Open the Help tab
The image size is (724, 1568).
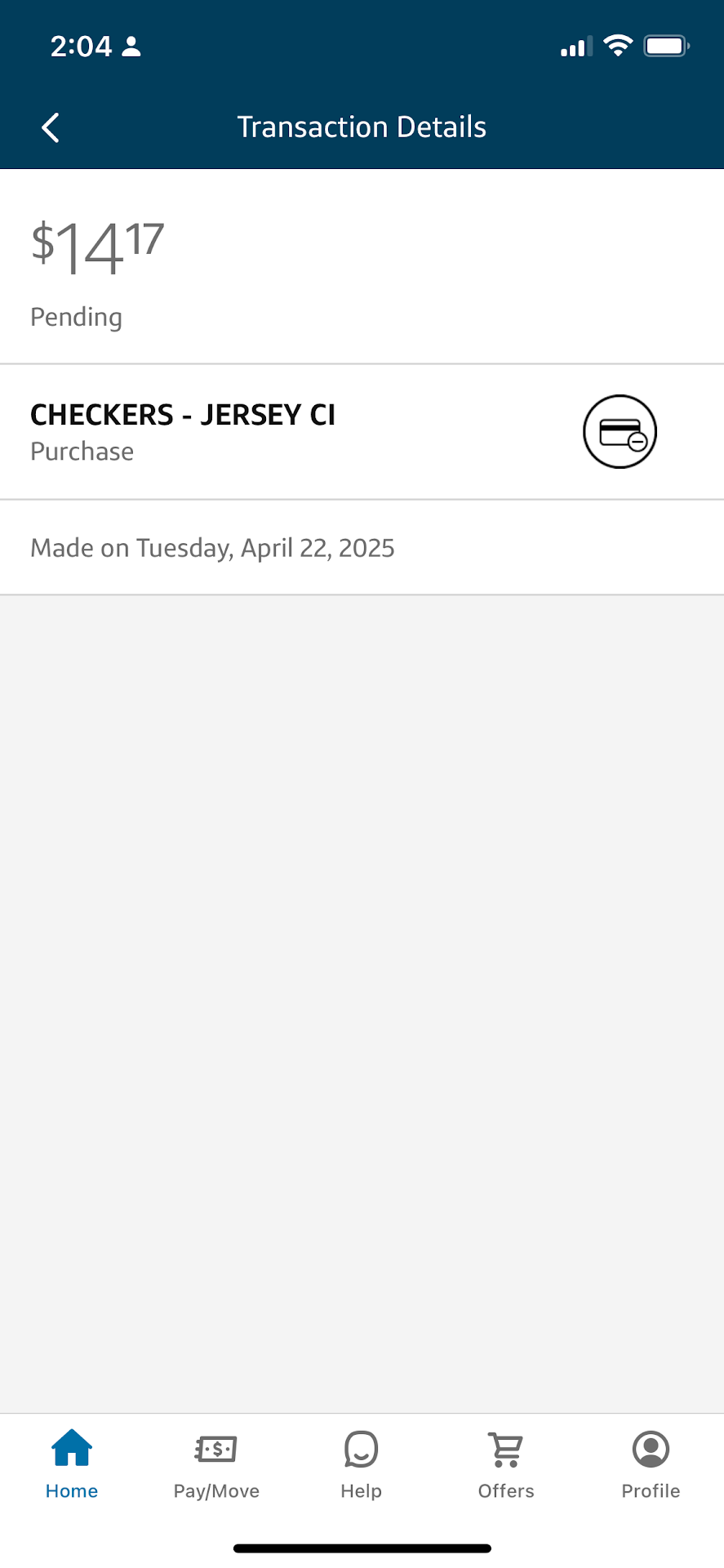click(x=361, y=1465)
